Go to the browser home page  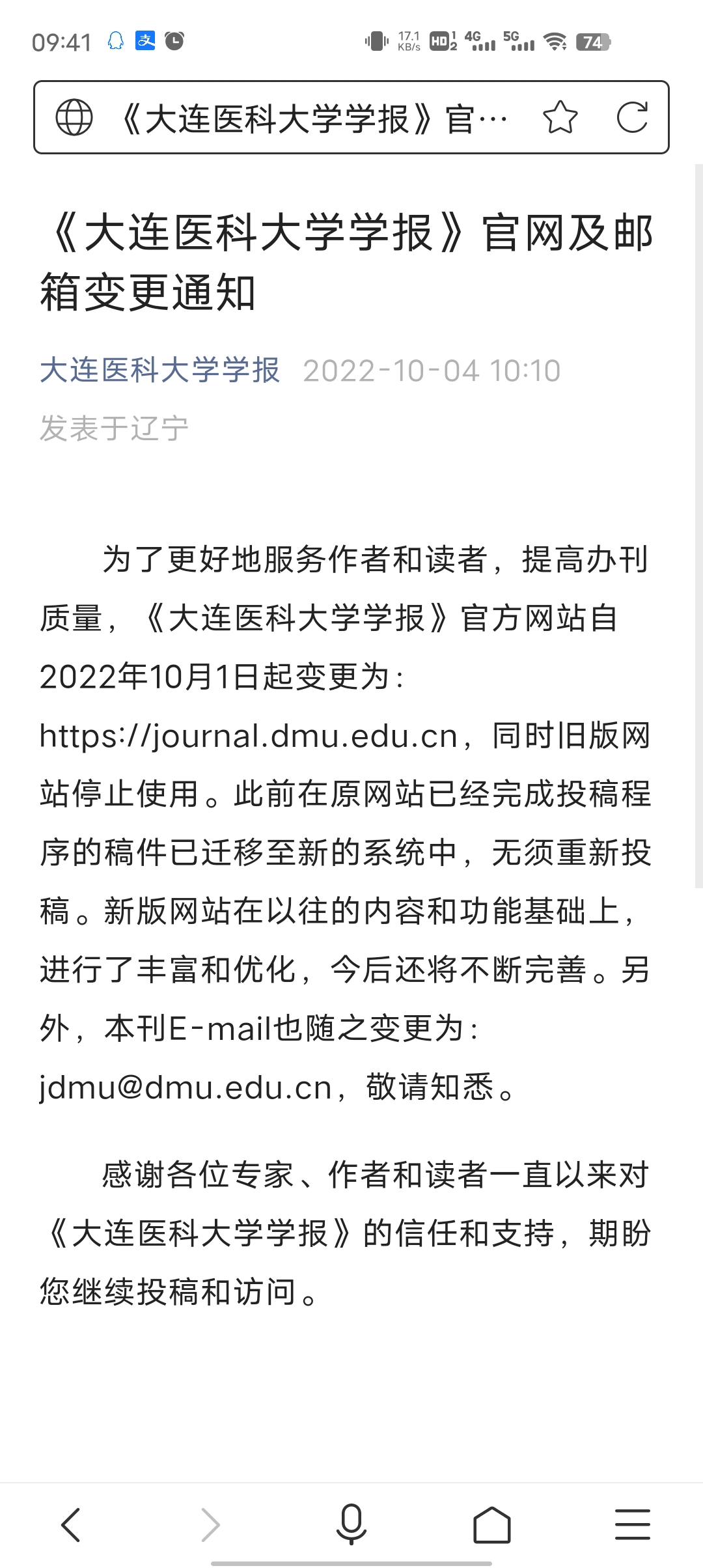(x=492, y=1524)
